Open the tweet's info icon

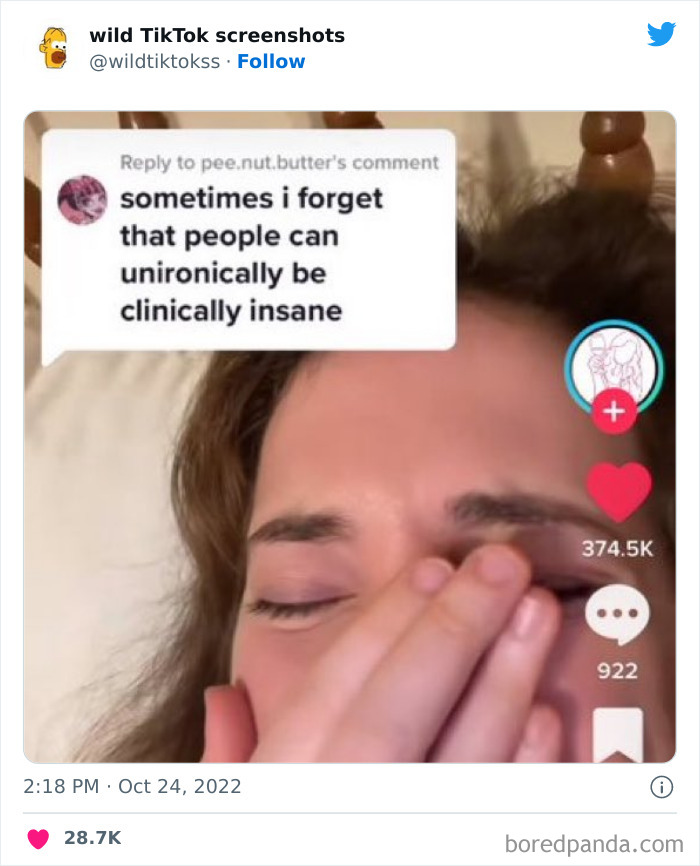[661, 787]
